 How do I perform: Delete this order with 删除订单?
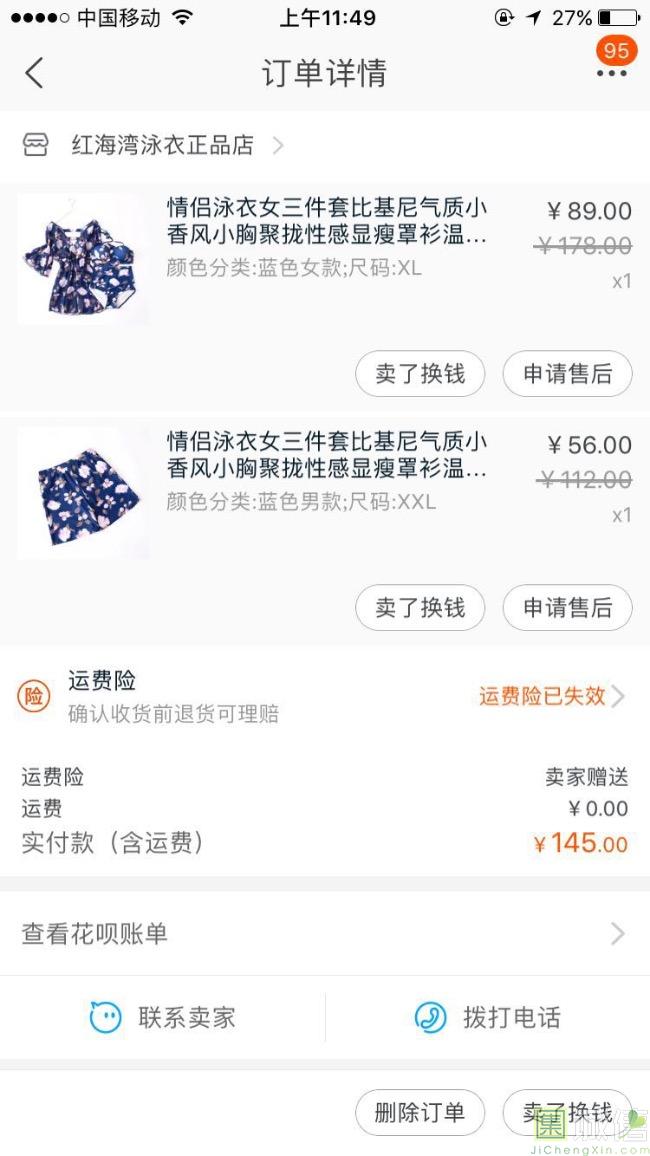[x=420, y=1113]
